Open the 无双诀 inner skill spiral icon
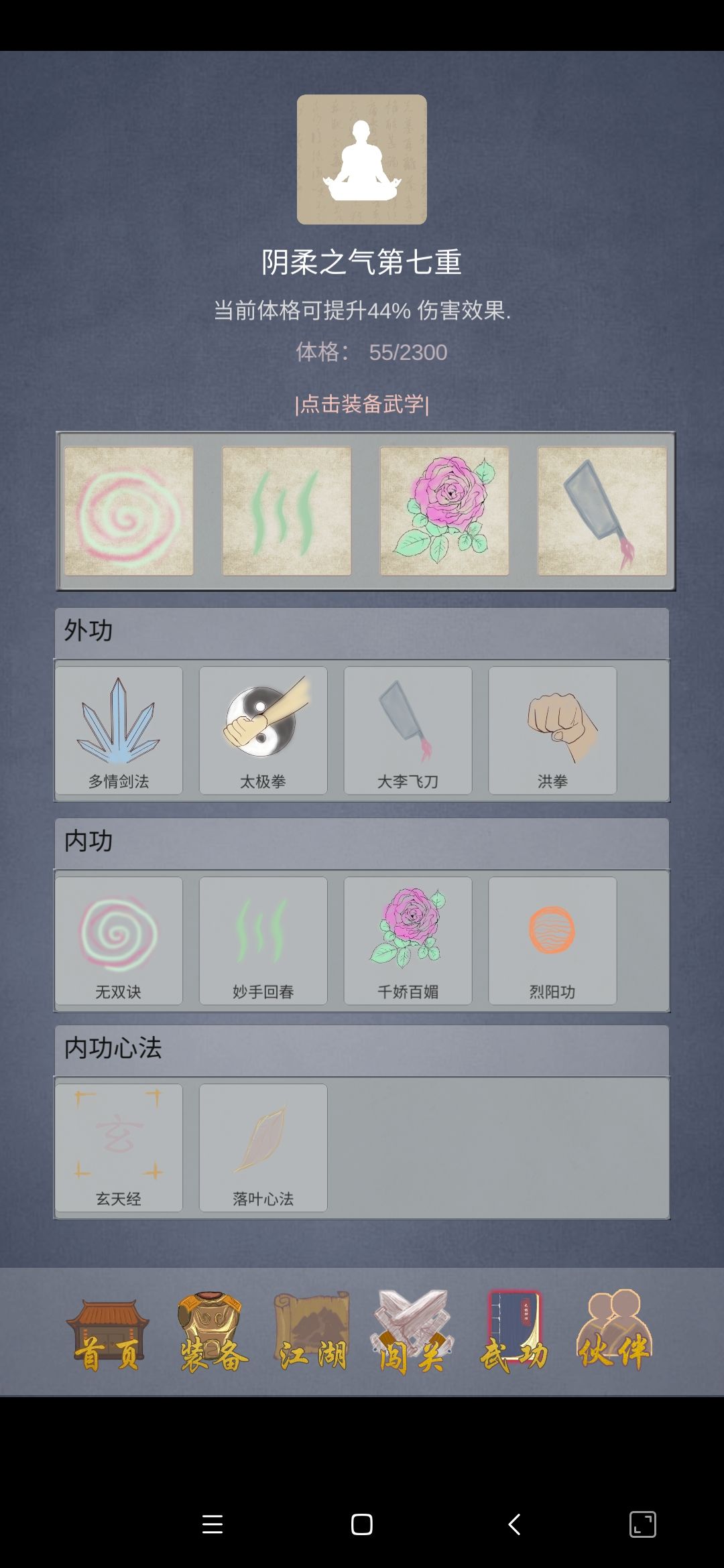The image size is (724, 1568). [119, 938]
